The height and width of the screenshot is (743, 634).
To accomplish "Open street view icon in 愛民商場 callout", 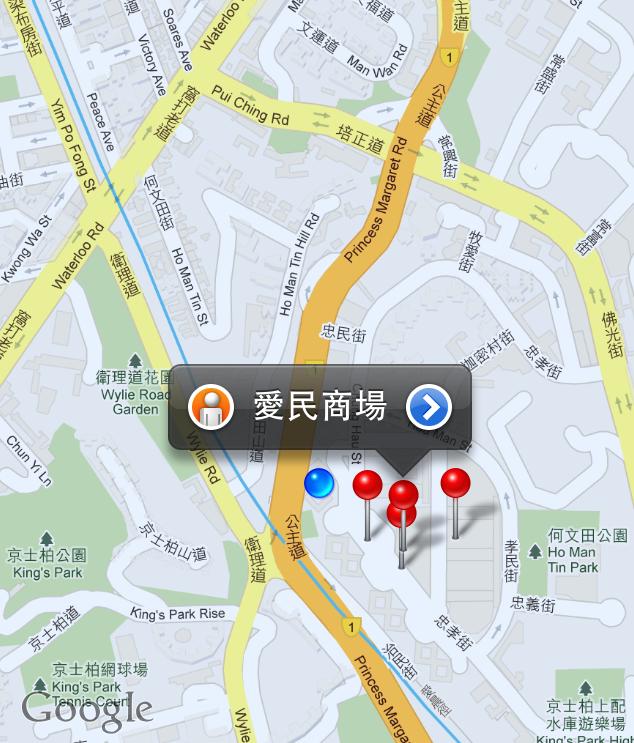I will (x=212, y=407).
